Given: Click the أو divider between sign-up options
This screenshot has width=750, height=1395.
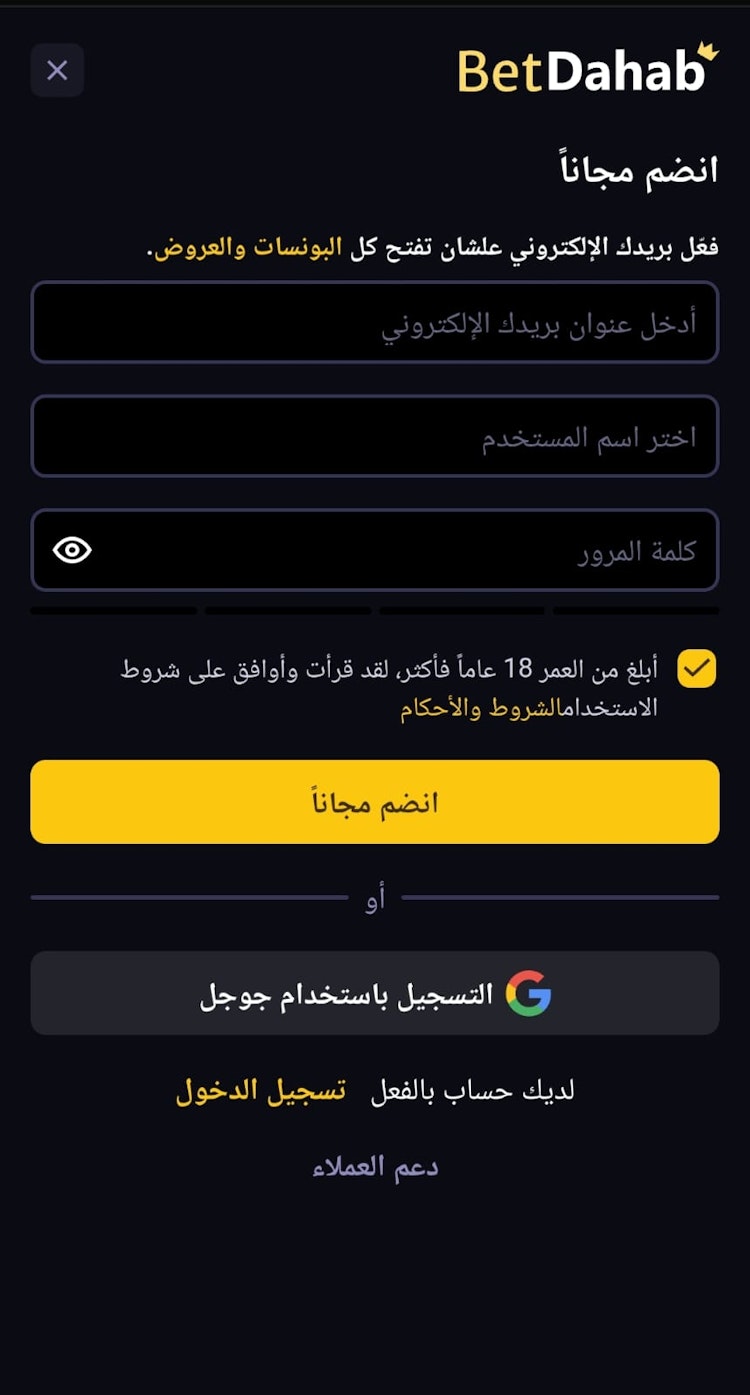Looking at the screenshot, I should 375,898.
